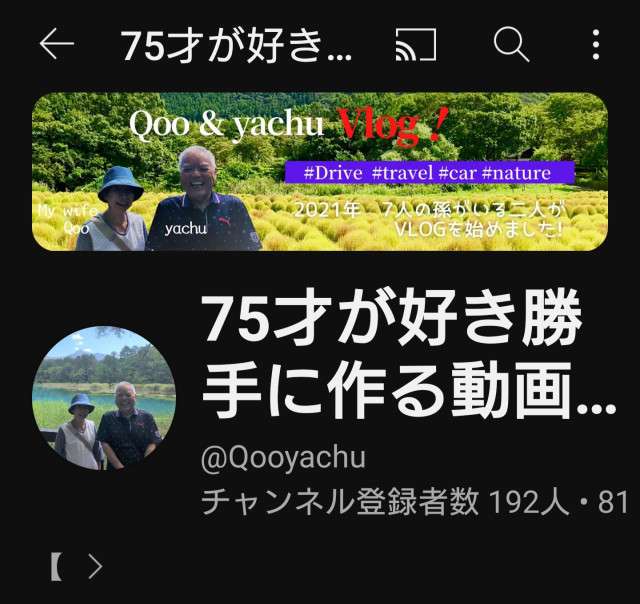Open the cast to device icon
The image size is (640, 604).
click(418, 44)
